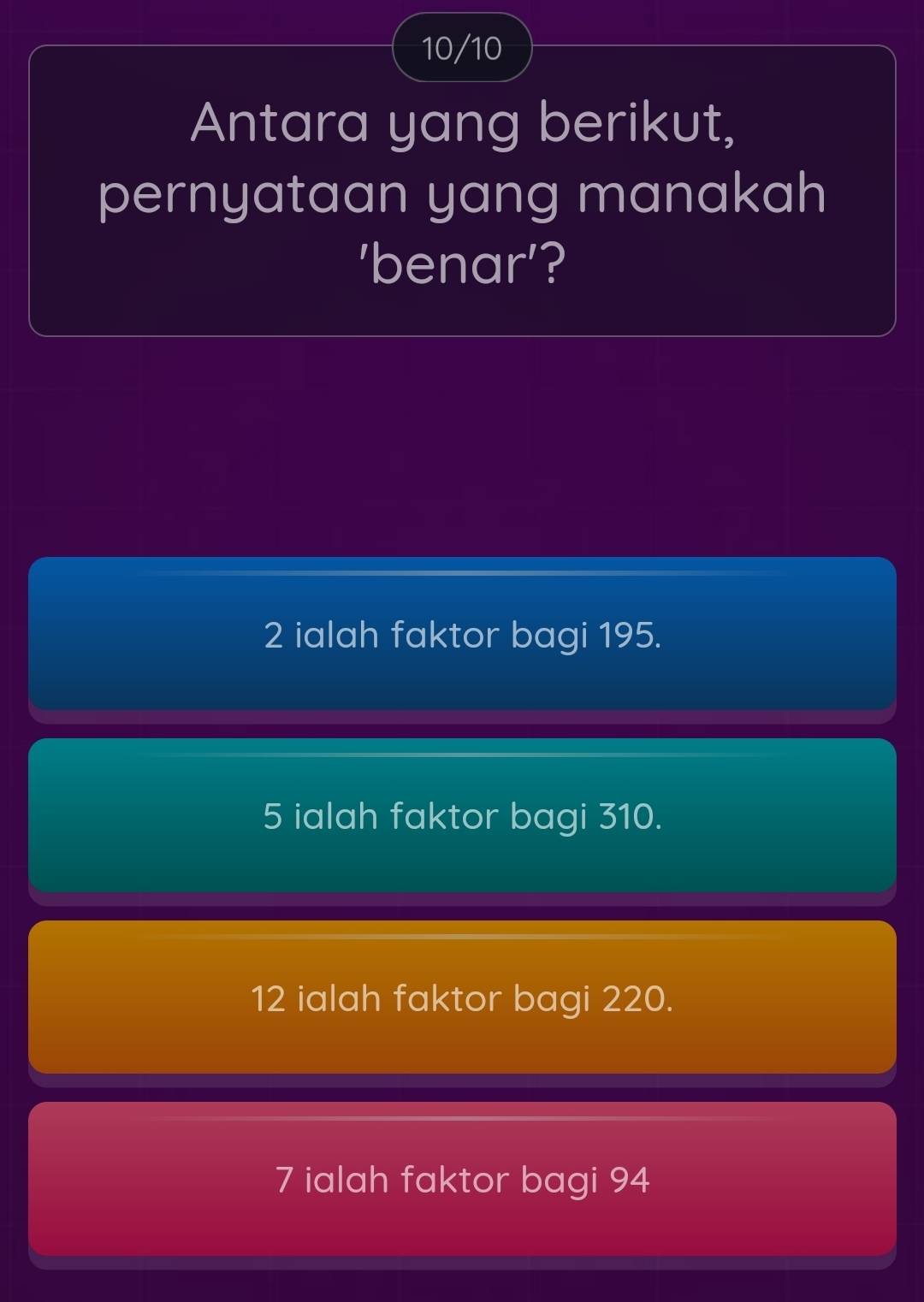
Task: Select answer '2 ialah faktor bagi 195'
Action: (462, 635)
